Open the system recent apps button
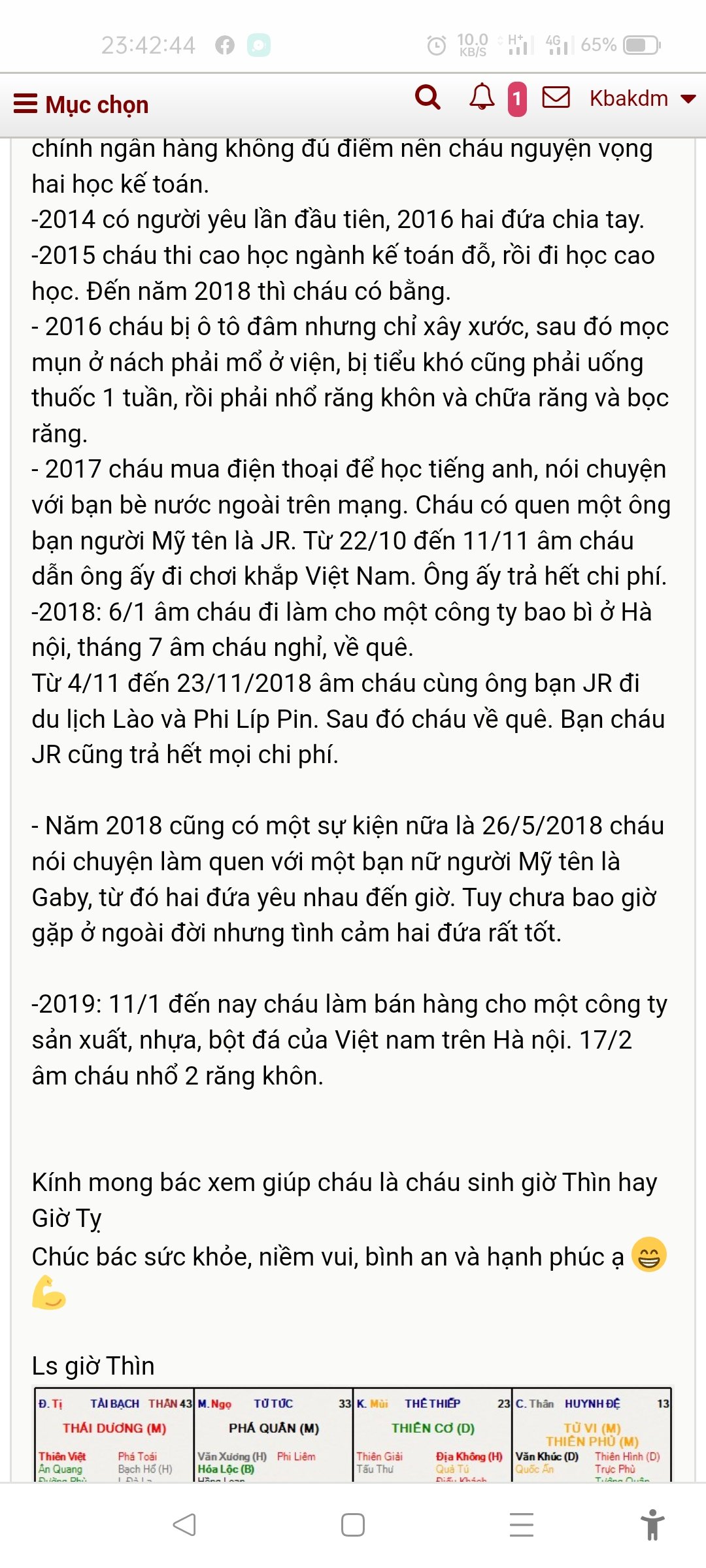Image resolution: width=706 pixels, height=1568 pixels. coord(522,1525)
